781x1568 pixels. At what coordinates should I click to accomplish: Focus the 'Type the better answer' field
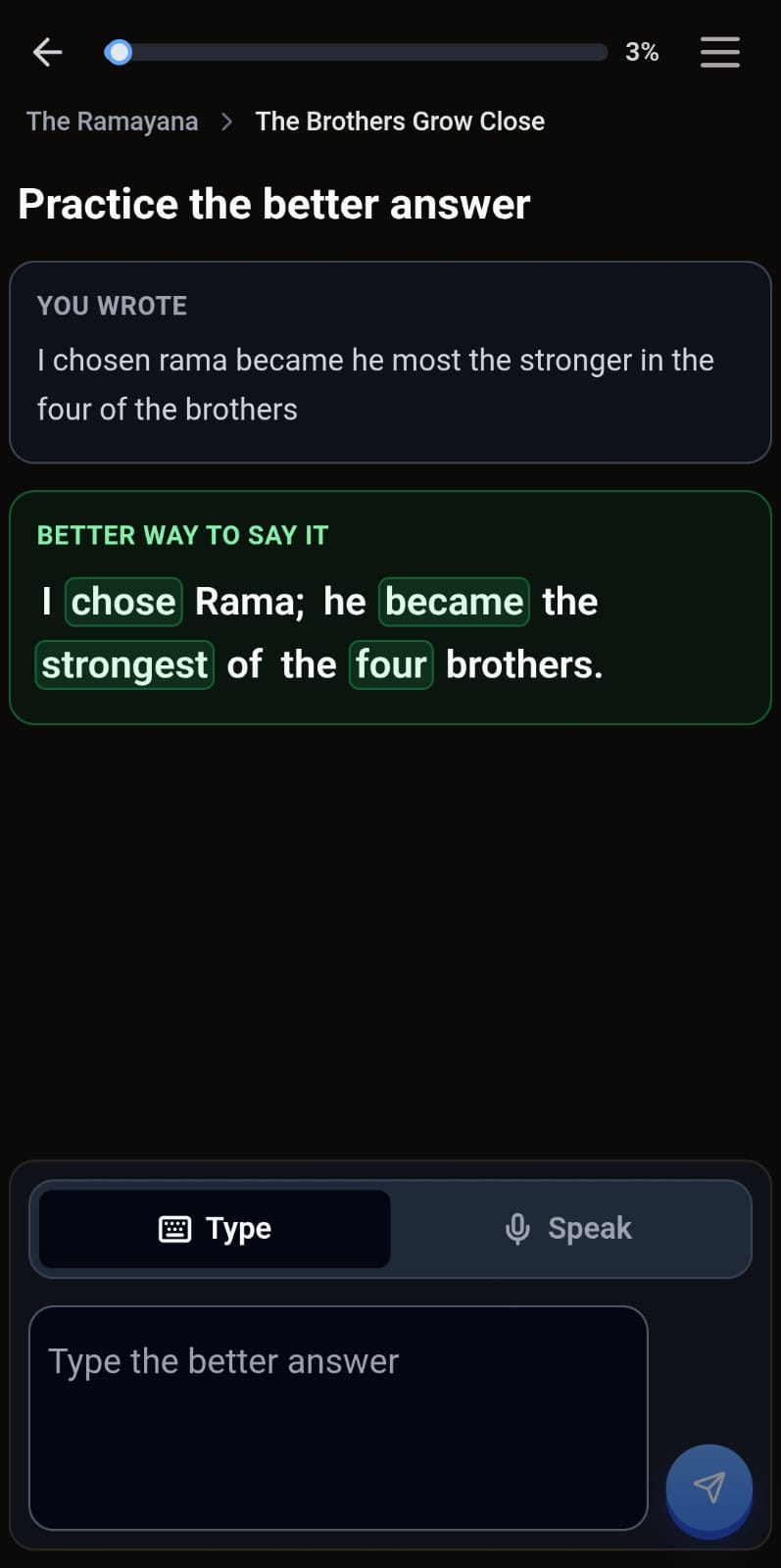[x=338, y=1417]
